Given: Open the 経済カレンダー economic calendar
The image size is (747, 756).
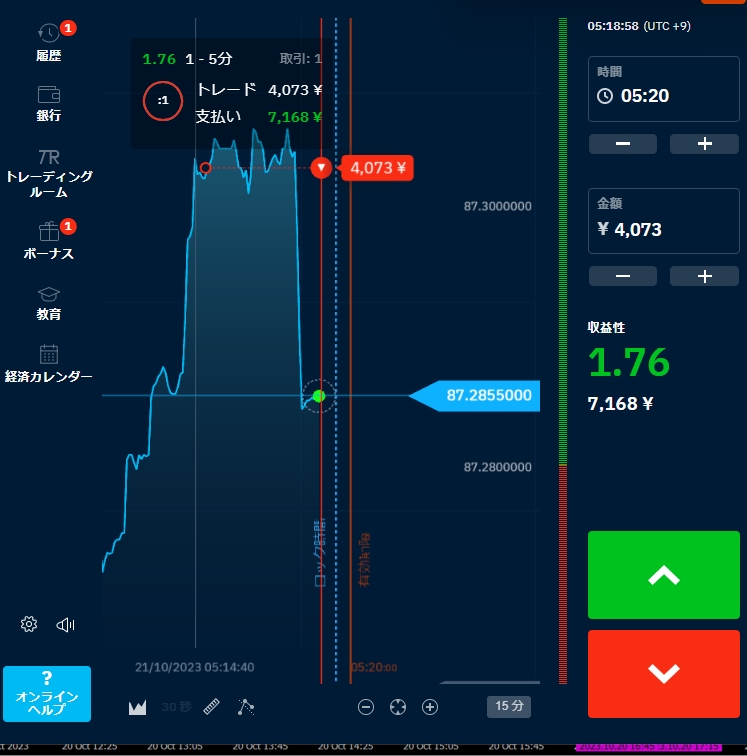Looking at the screenshot, I should tap(49, 363).
